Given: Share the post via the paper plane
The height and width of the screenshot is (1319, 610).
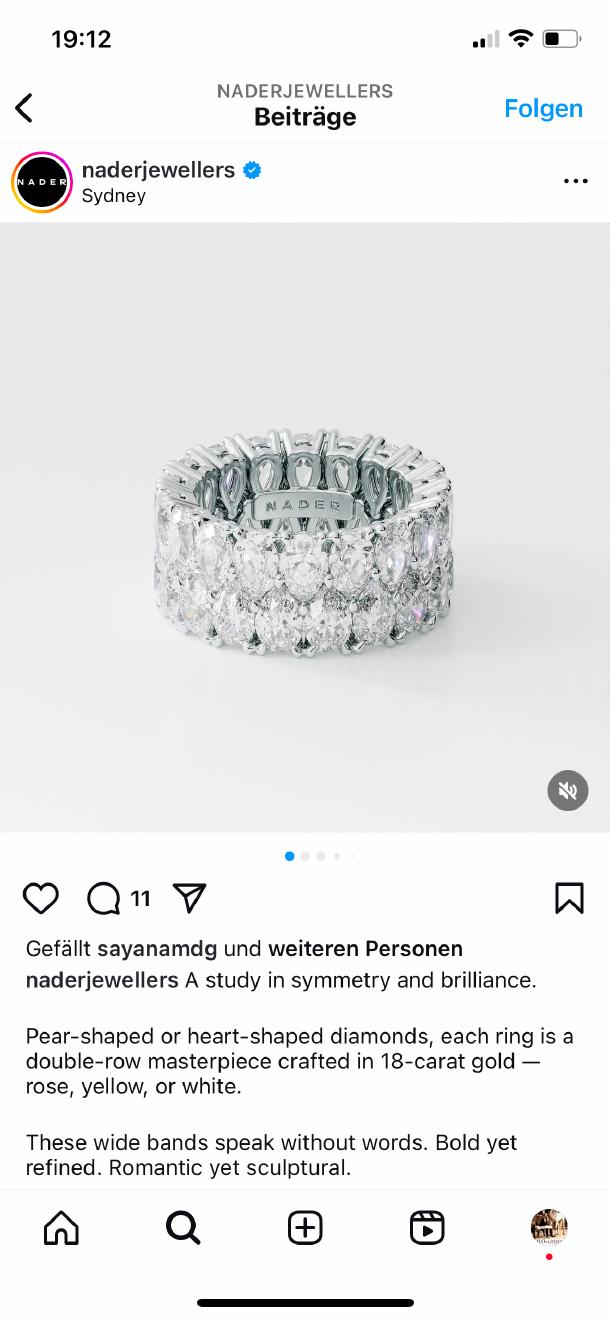Looking at the screenshot, I should [x=189, y=898].
